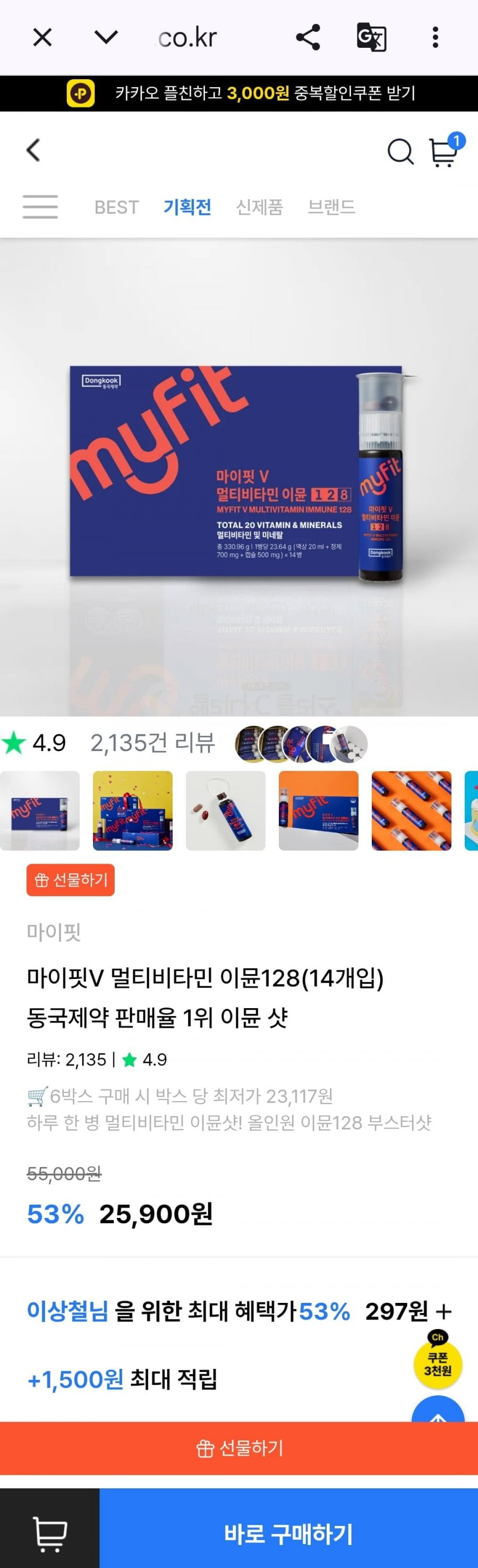Tap the small red 선물하기 chip

71,880
